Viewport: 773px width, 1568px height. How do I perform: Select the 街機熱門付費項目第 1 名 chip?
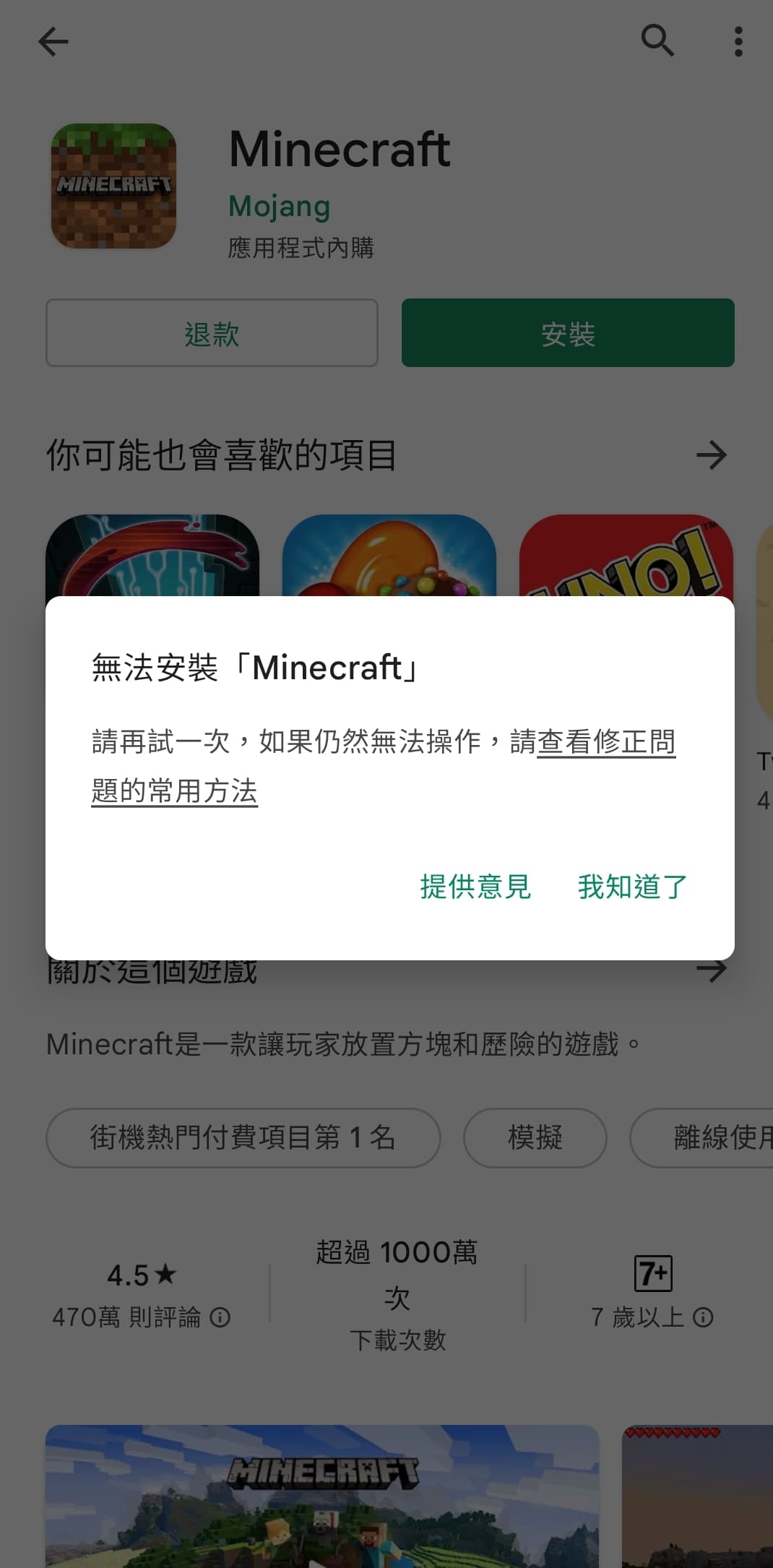click(x=243, y=1137)
